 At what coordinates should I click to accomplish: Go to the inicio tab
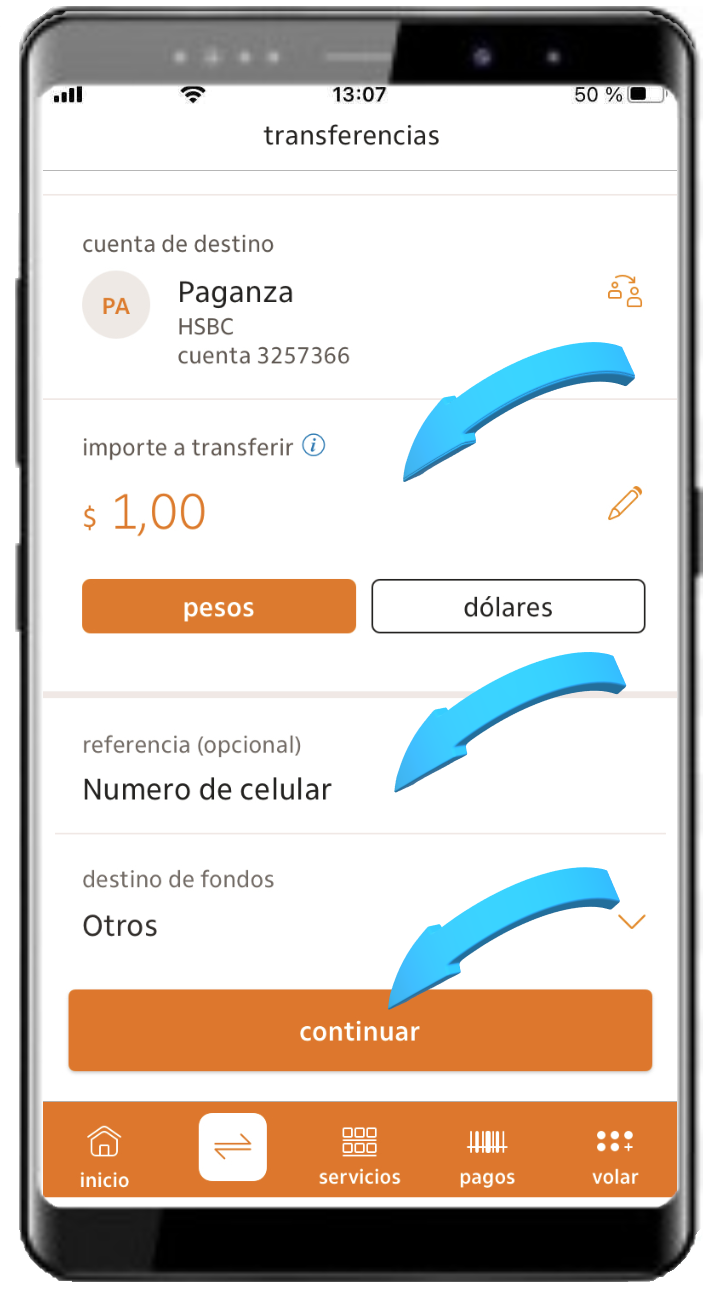(104, 1155)
